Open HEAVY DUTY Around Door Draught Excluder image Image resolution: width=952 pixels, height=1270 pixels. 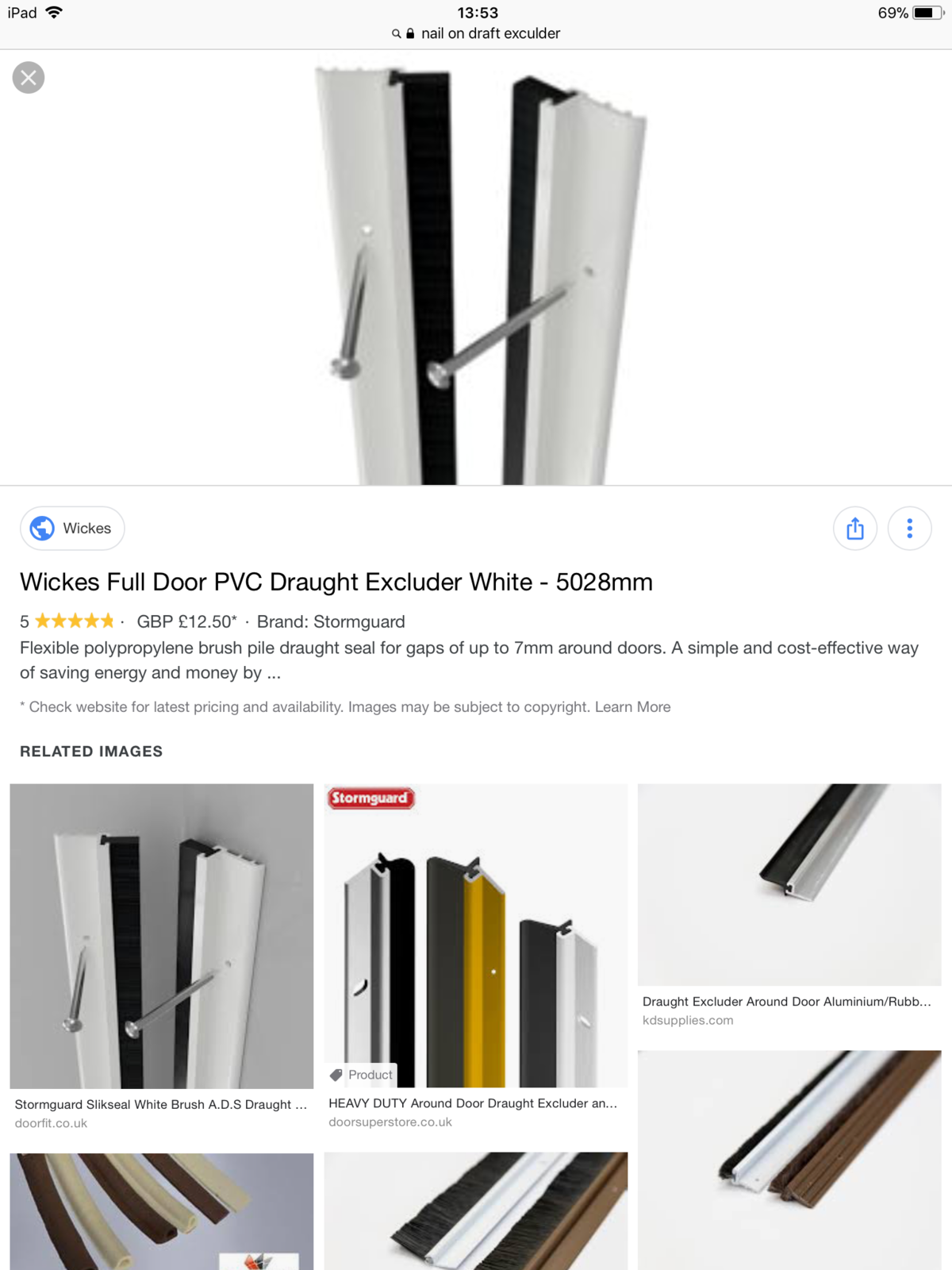(x=475, y=937)
